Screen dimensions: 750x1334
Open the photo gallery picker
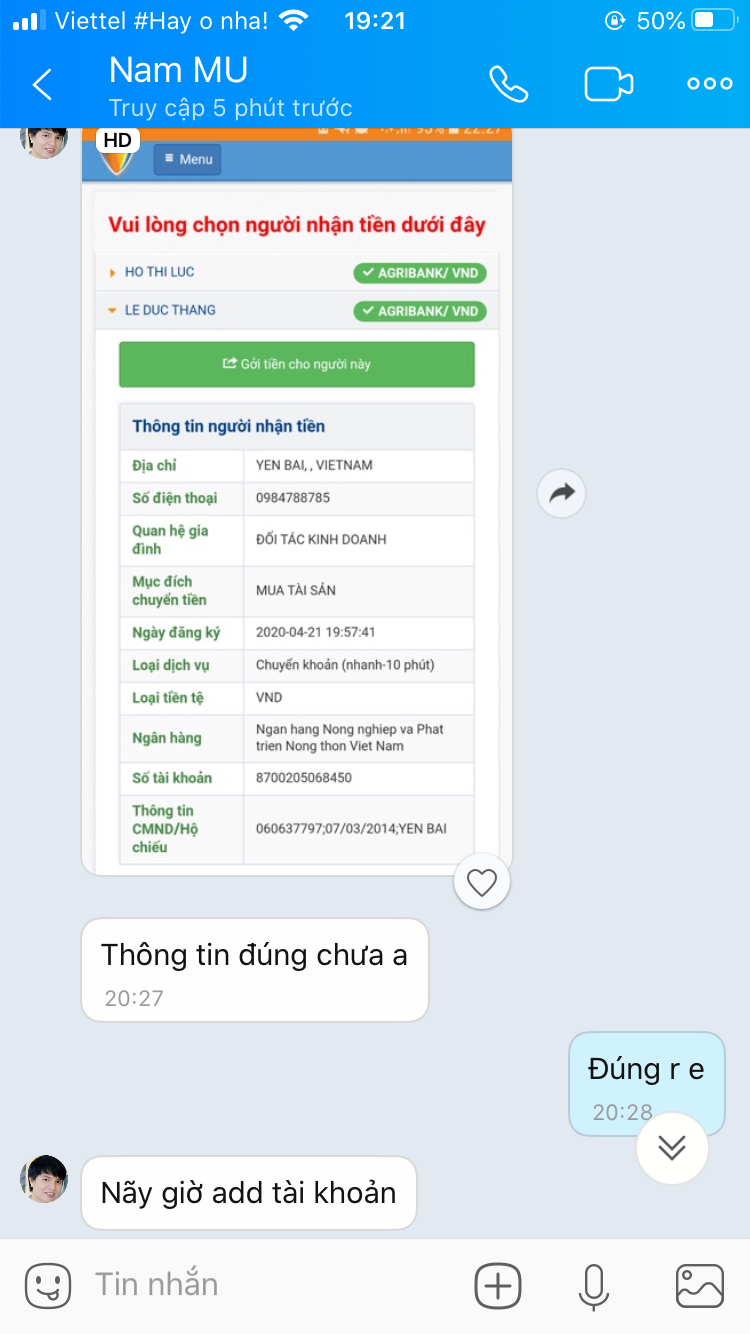[x=699, y=1286]
